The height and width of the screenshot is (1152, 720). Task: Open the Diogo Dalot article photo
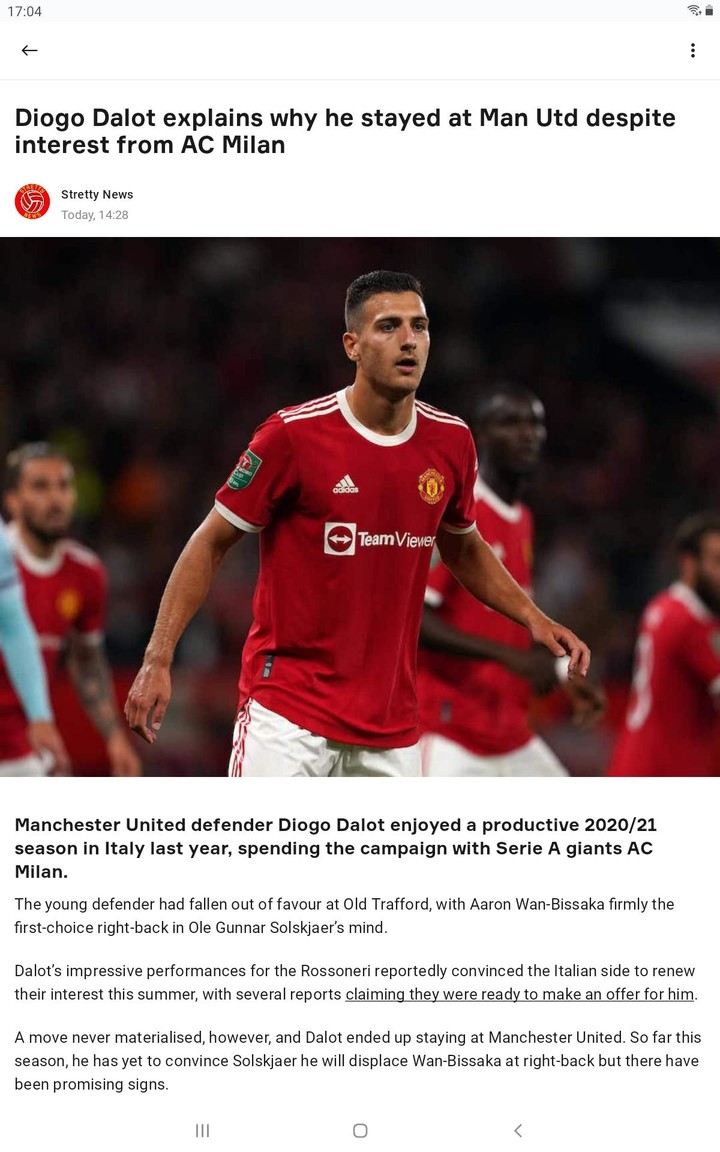coord(360,506)
